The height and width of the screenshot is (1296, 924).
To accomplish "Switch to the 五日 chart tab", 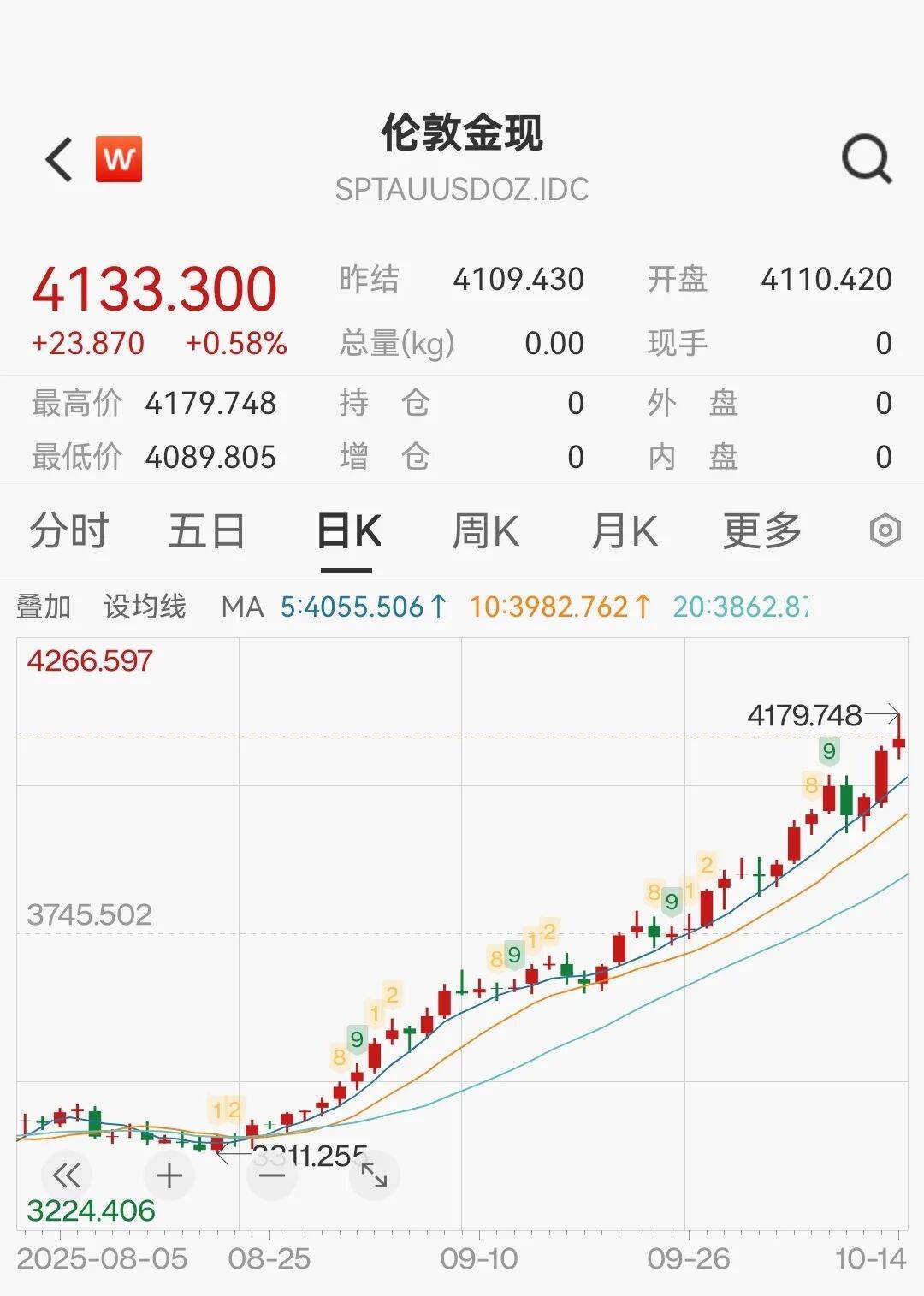I will pyautogui.click(x=206, y=531).
